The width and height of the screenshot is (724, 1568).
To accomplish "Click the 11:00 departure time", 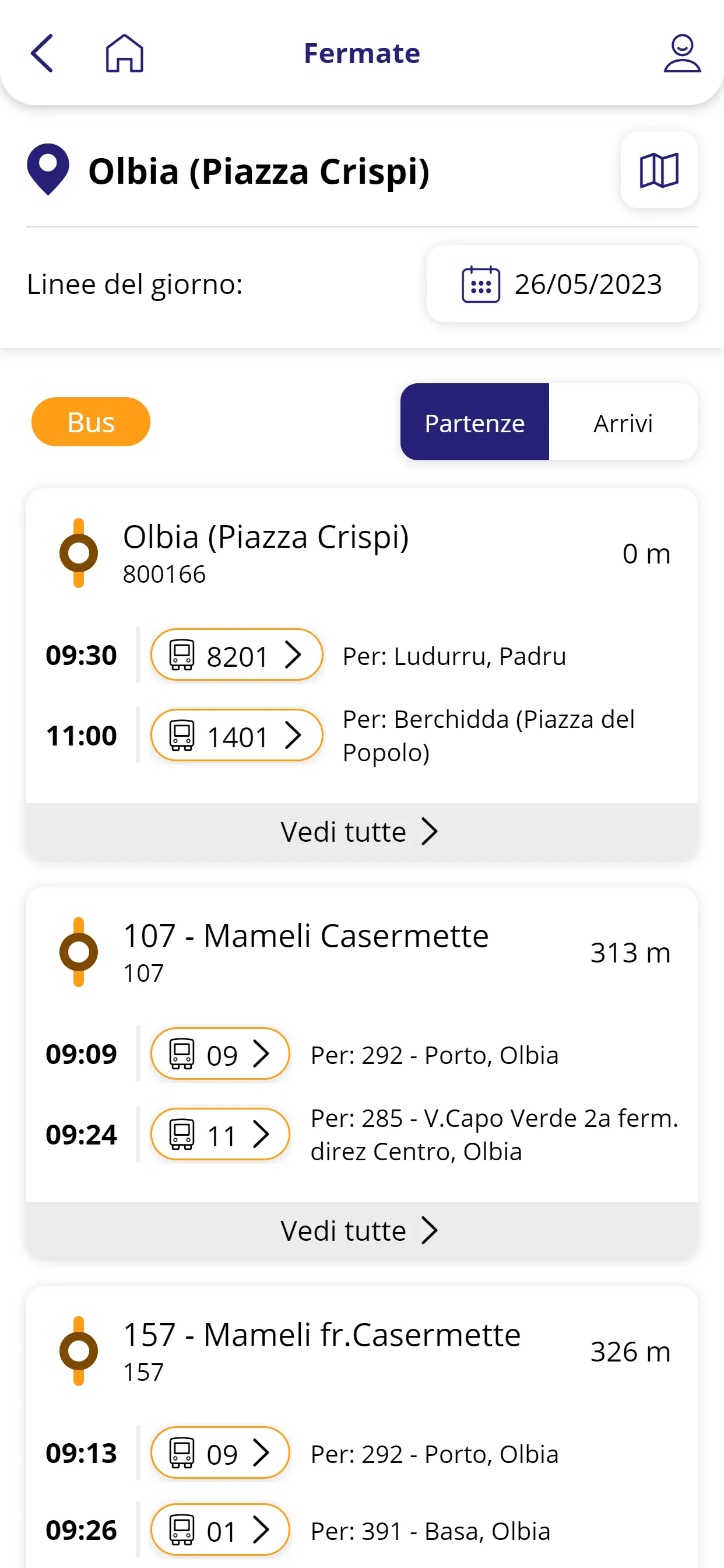I will (81, 736).
